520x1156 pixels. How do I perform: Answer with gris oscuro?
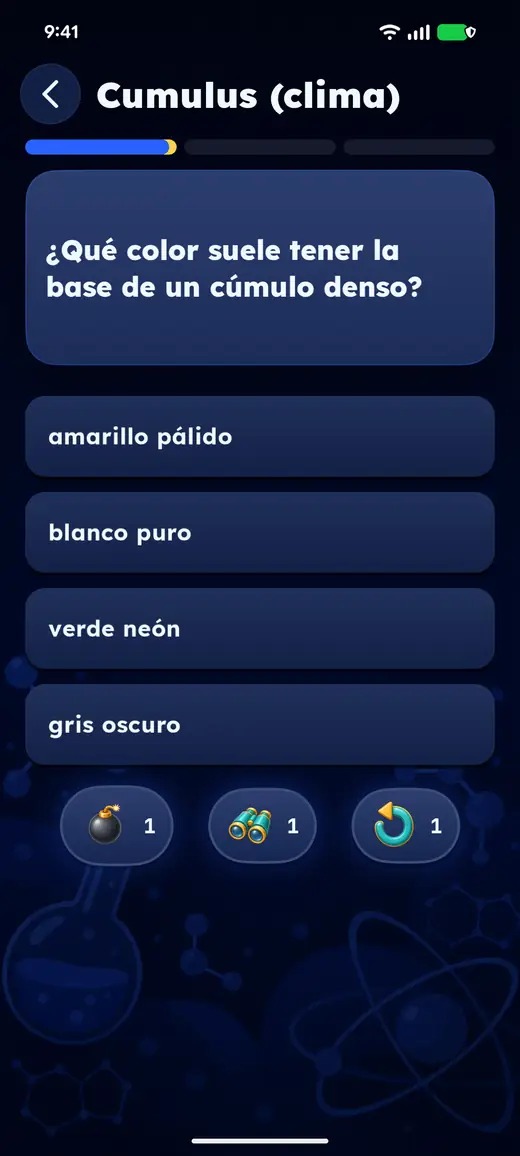tap(260, 724)
